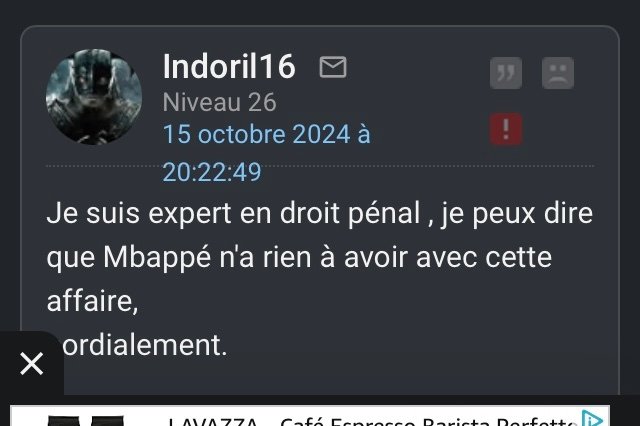Viewport: 640px width, 426px height.
Task: Blacklist Indoril16 with the sad face icon
Action: tap(557, 74)
